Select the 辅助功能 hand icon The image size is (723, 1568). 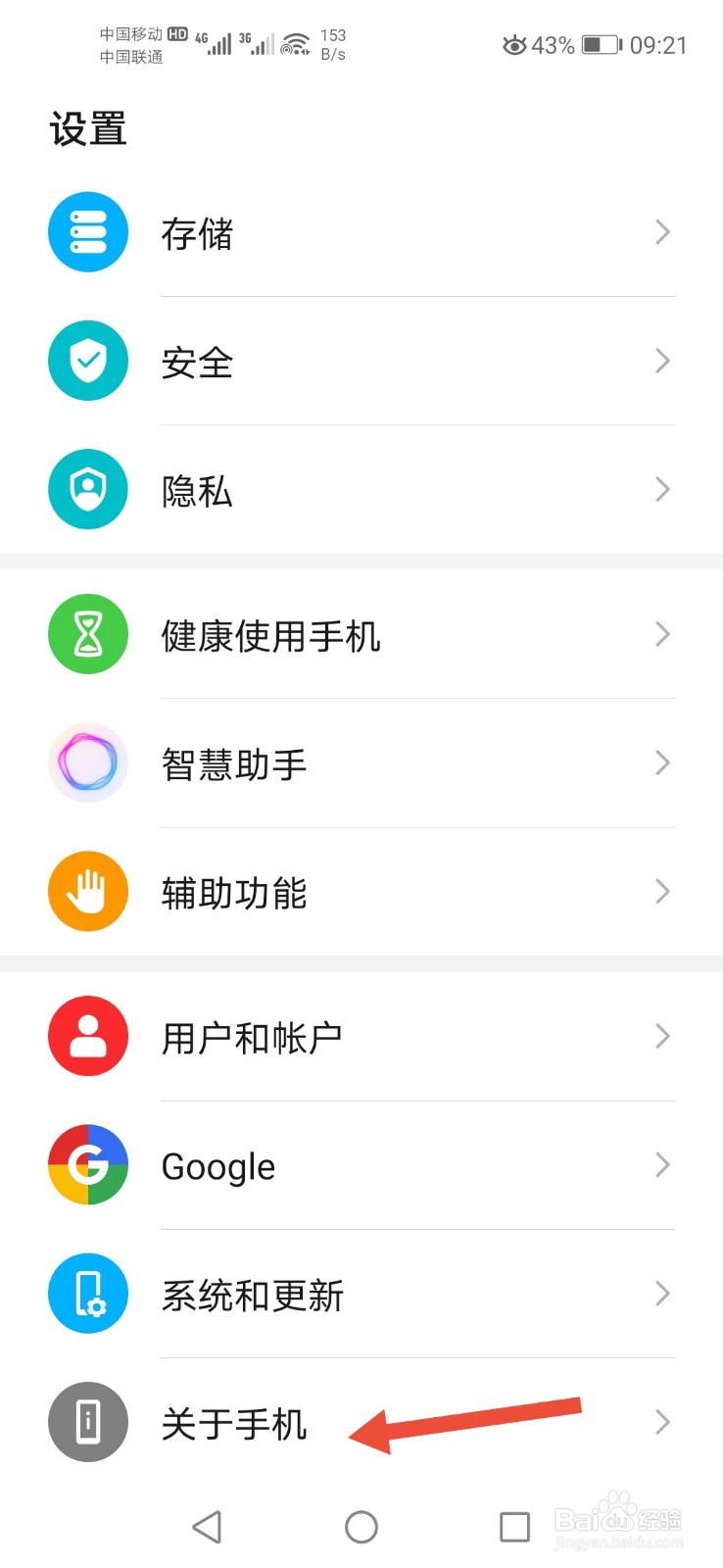click(x=88, y=891)
